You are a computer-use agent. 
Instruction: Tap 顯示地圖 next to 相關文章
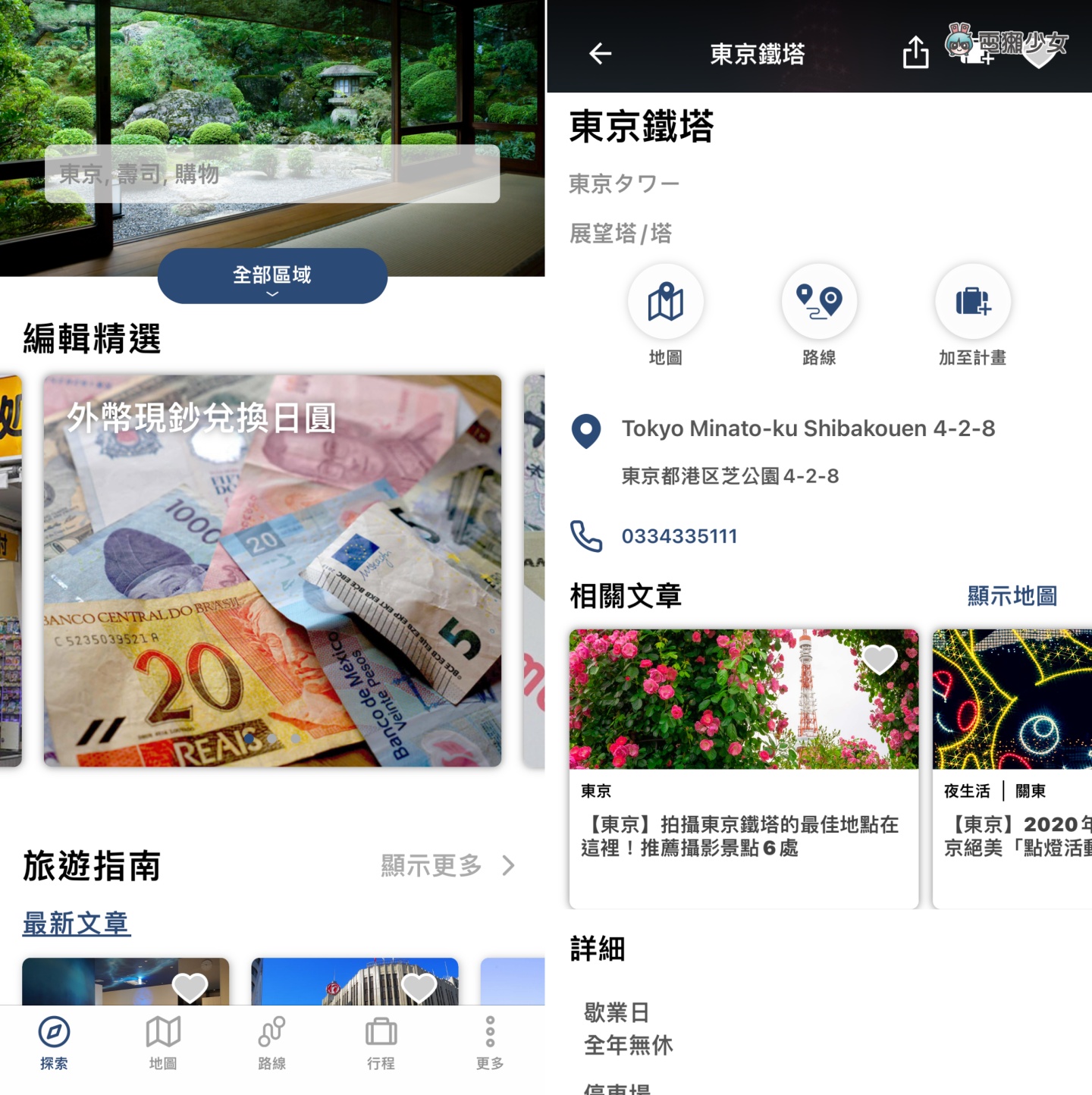[x=1012, y=596]
